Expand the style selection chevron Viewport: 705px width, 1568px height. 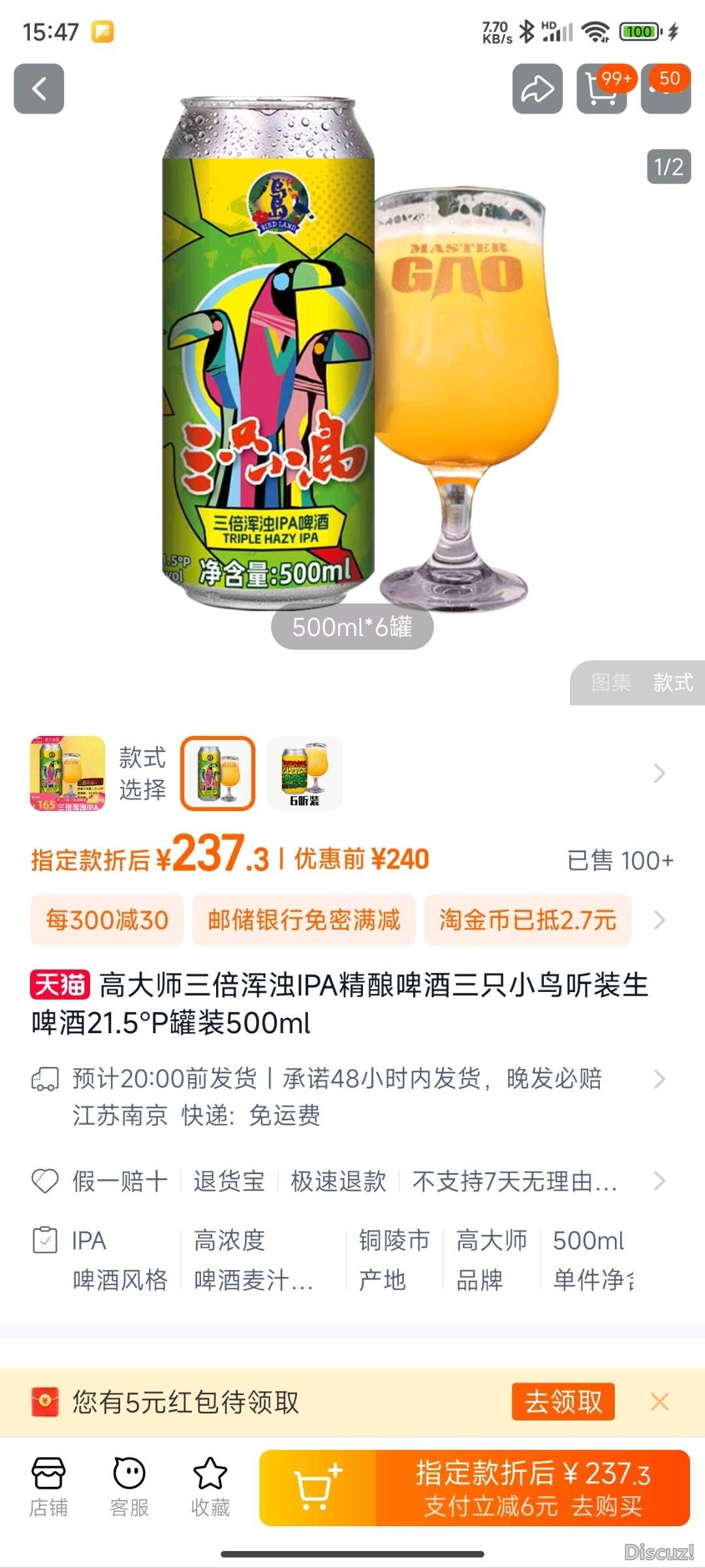pyautogui.click(x=659, y=773)
